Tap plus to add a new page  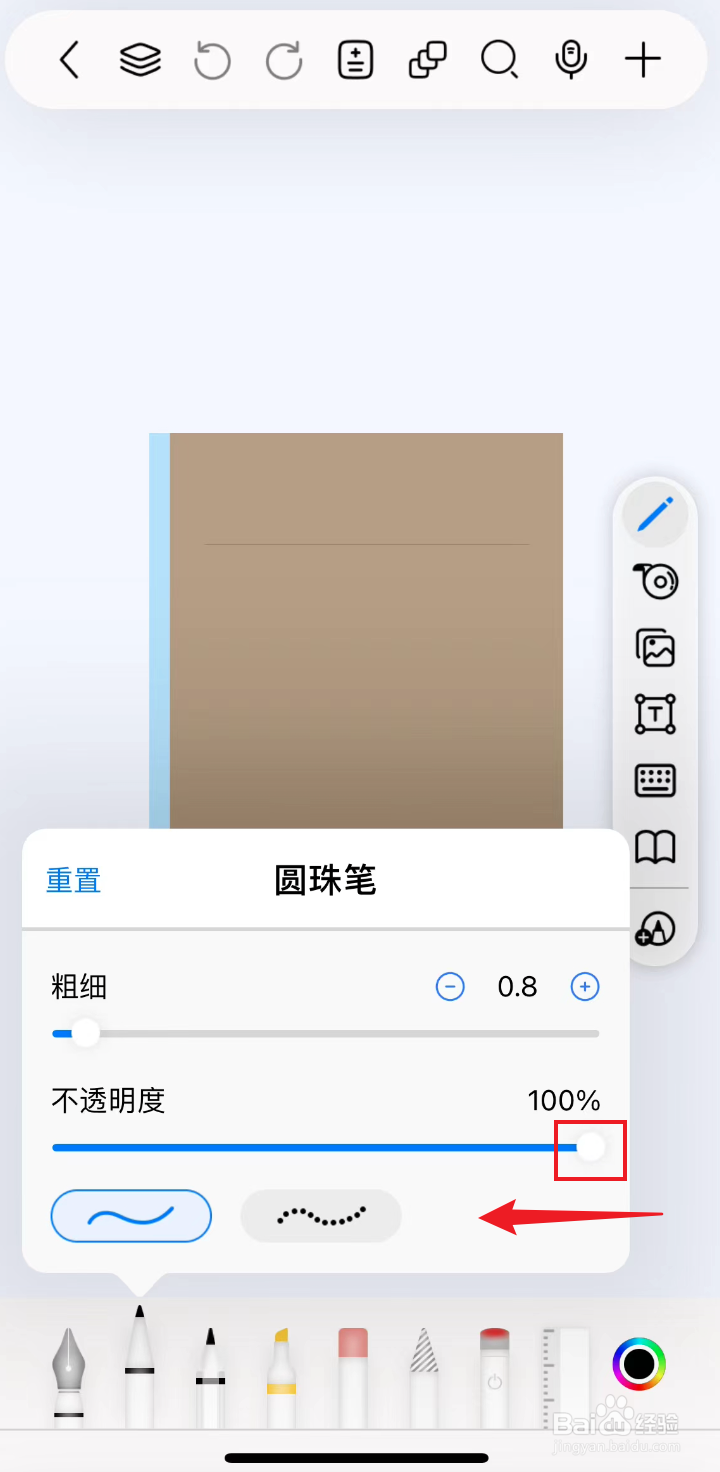pos(642,59)
